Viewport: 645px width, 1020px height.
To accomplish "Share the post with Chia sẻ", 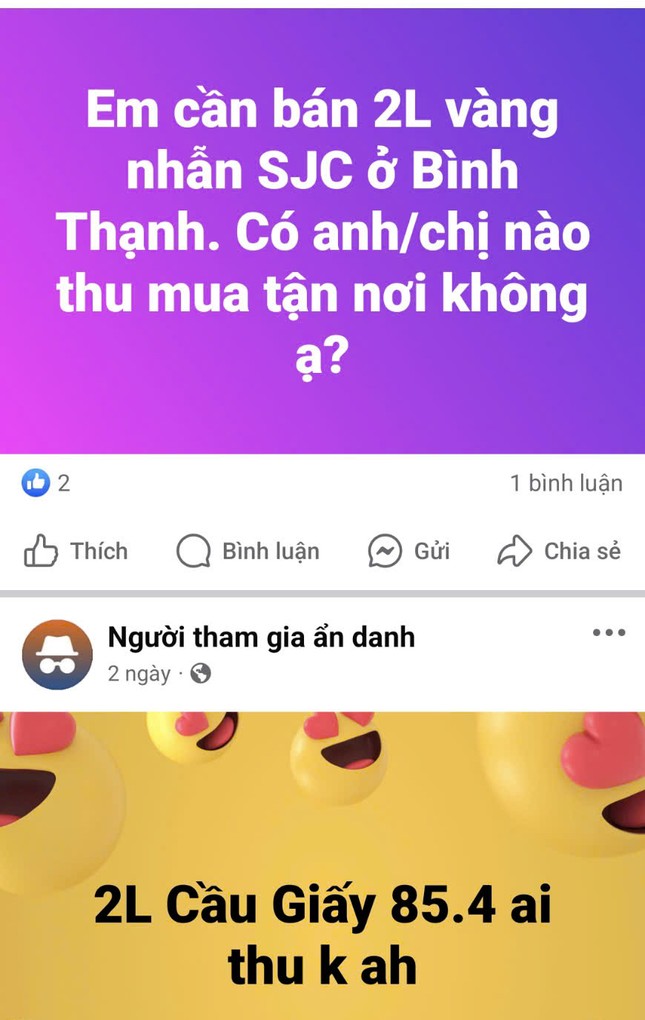I will coord(559,551).
